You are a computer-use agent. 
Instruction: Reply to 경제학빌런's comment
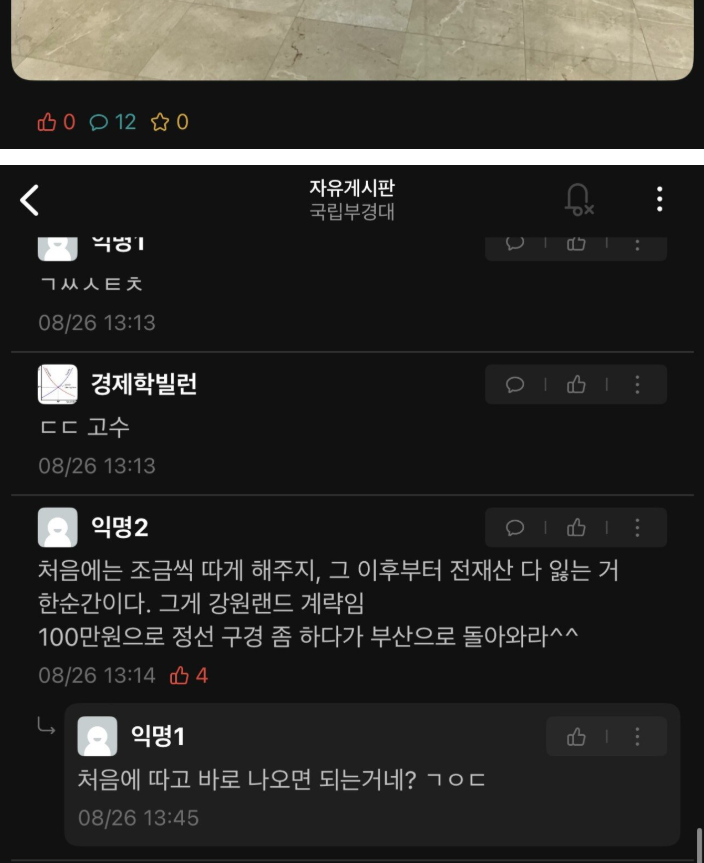click(x=516, y=385)
